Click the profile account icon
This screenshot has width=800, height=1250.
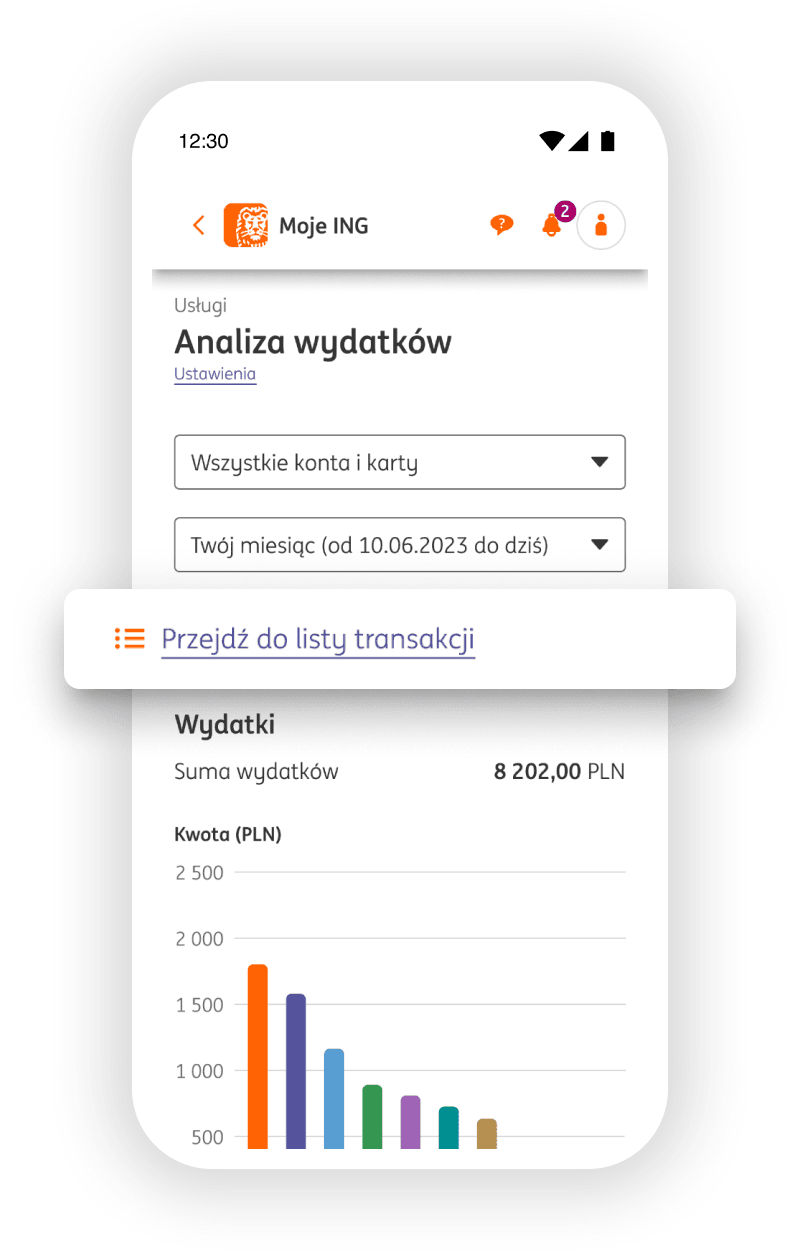click(600, 225)
